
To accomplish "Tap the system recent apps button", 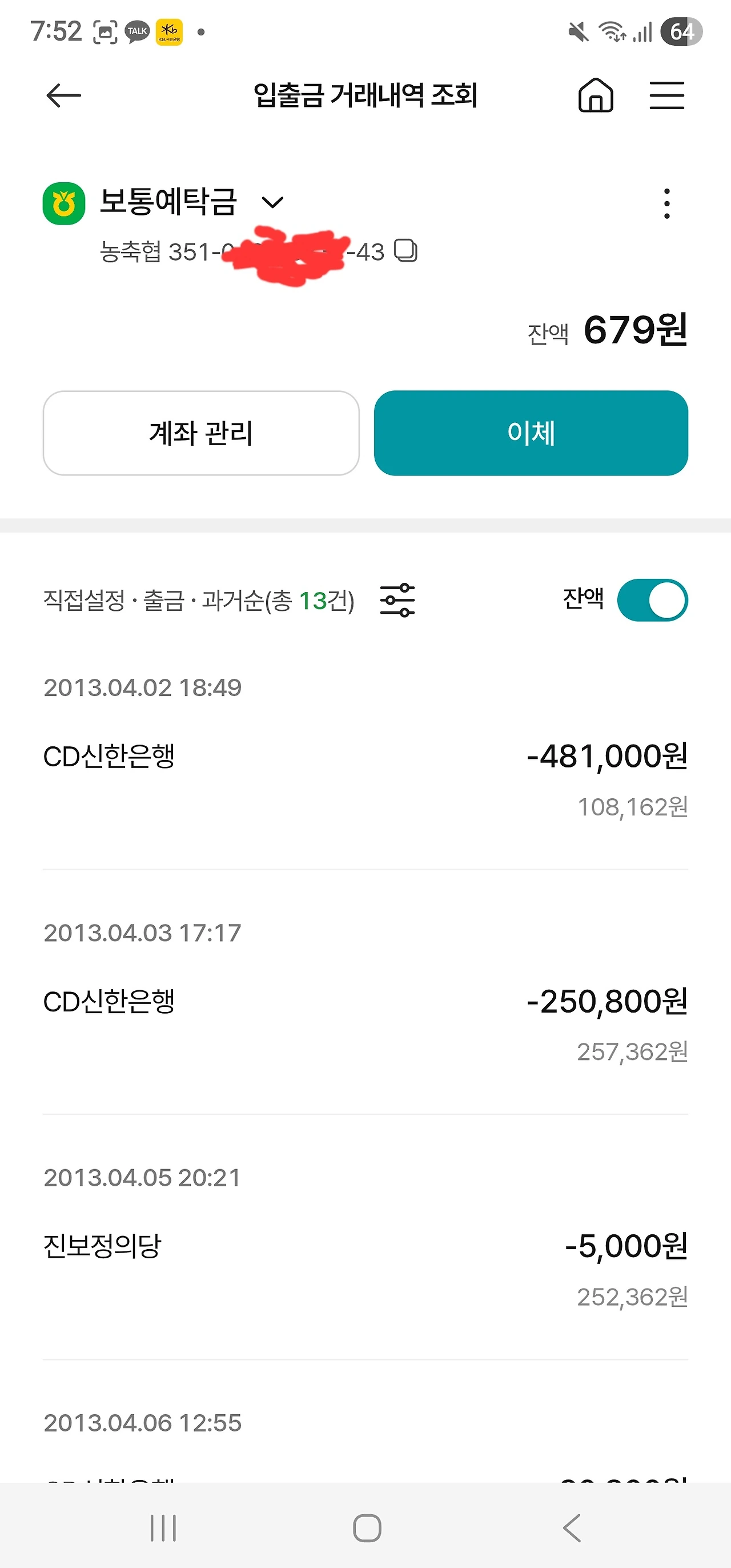I will (x=163, y=1528).
